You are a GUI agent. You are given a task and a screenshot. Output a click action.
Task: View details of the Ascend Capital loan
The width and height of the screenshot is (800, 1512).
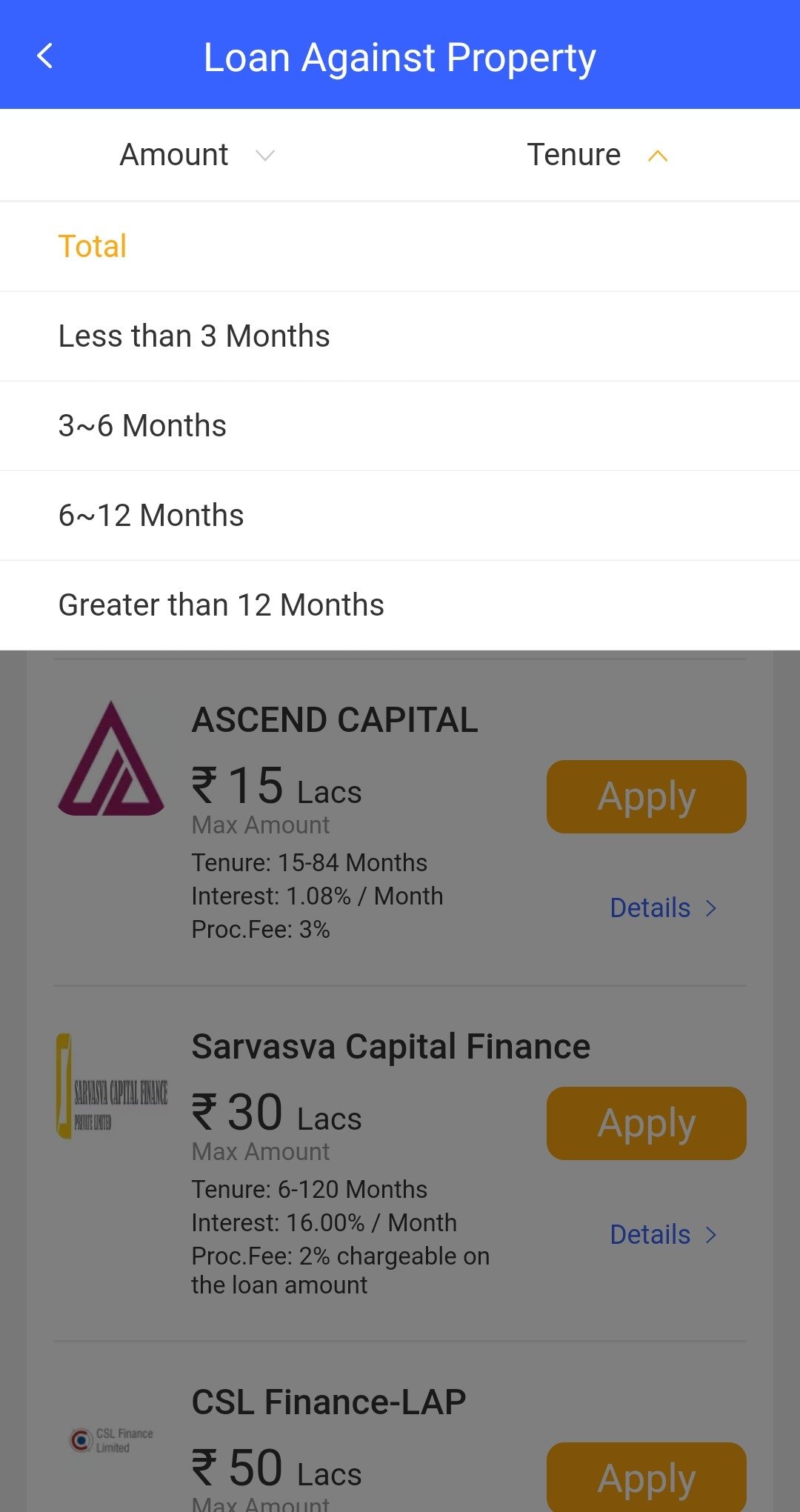[662, 908]
